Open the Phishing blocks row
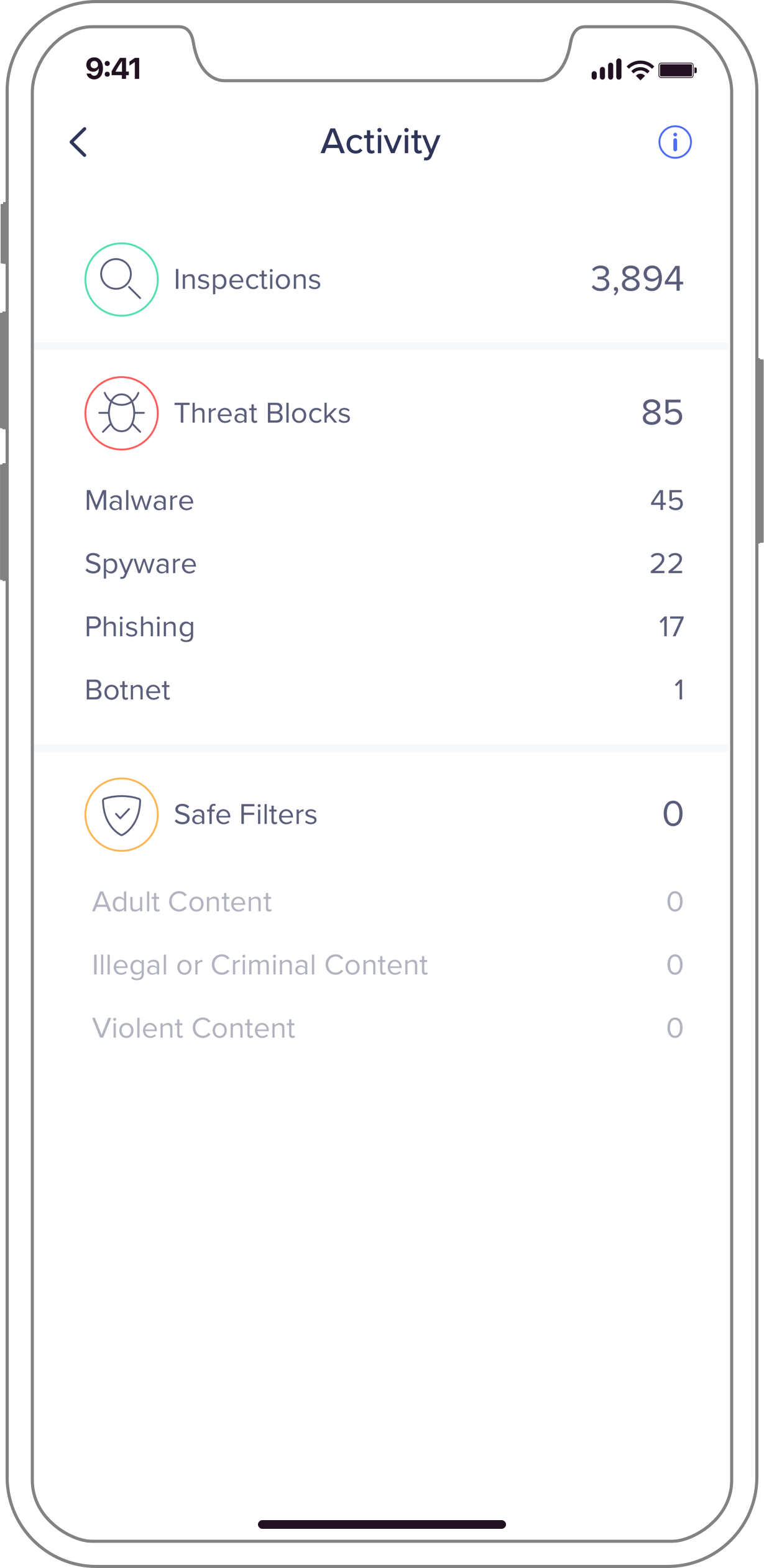 click(x=382, y=627)
